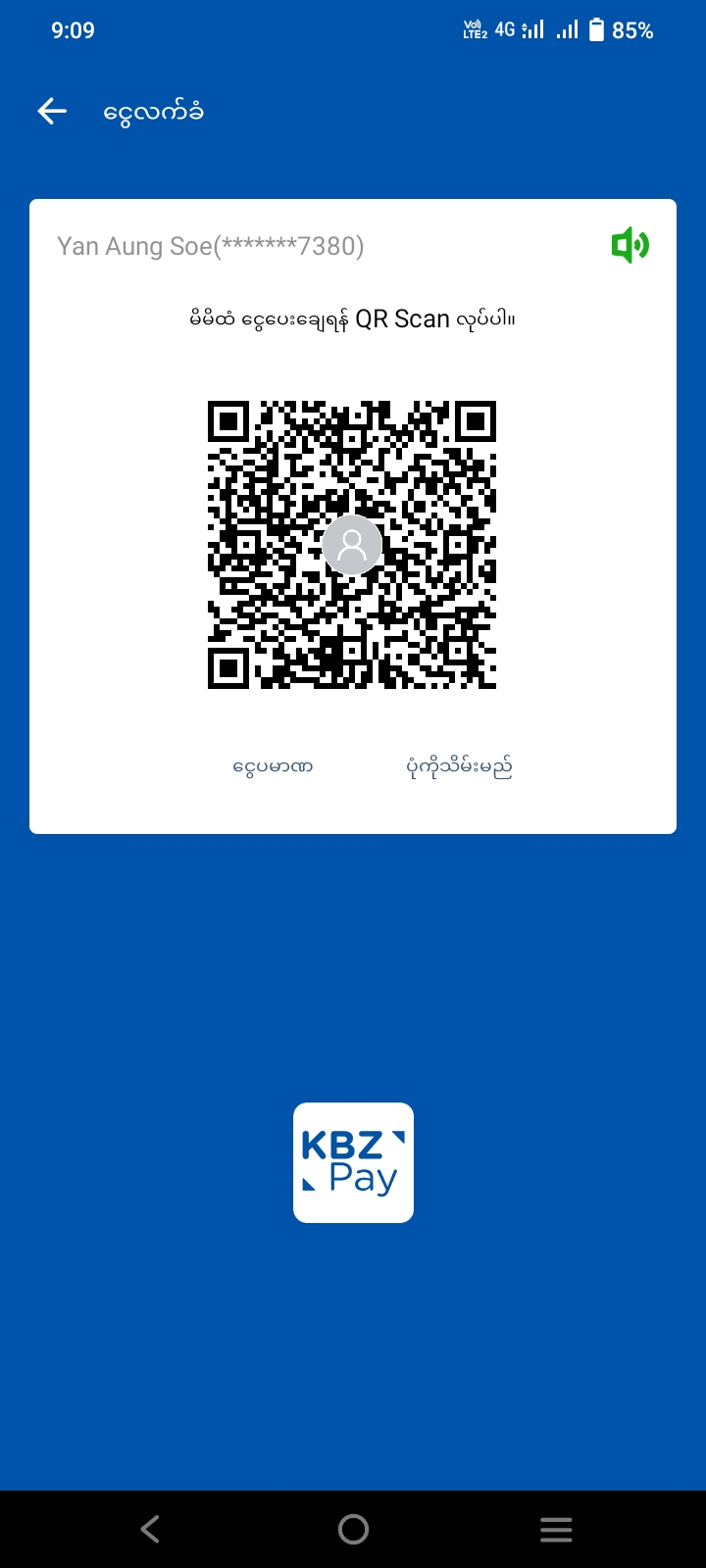This screenshot has height=1568, width=706.
Task: Toggle the green speaker sound icon
Action: (x=630, y=245)
